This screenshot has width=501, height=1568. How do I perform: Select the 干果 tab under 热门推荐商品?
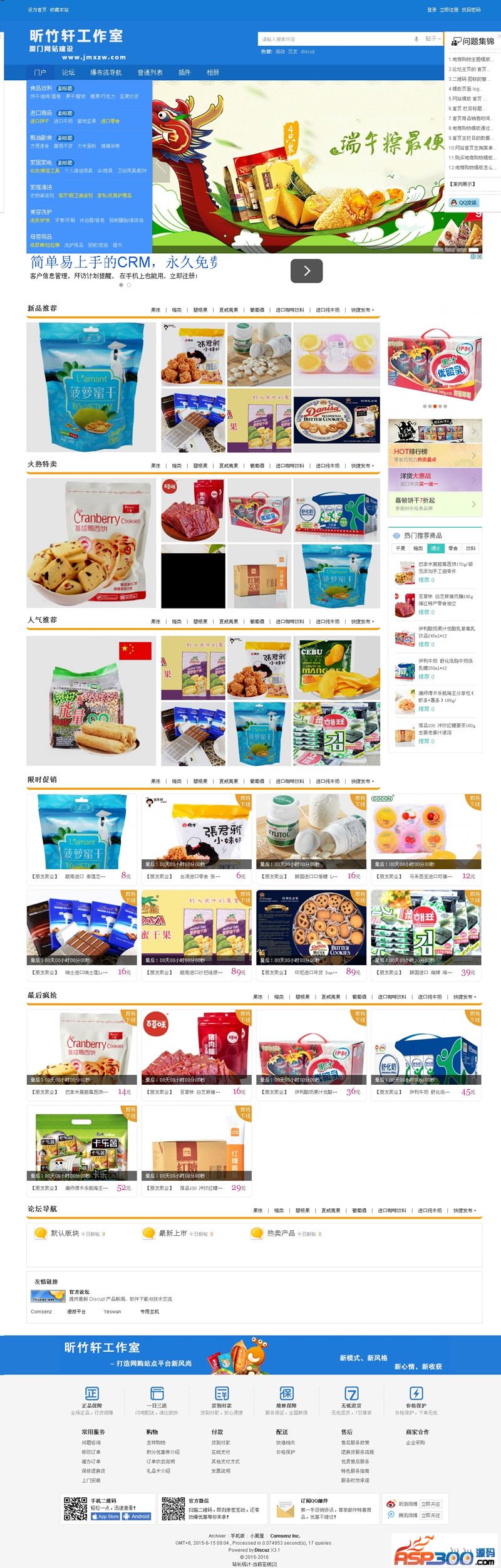[x=401, y=548]
